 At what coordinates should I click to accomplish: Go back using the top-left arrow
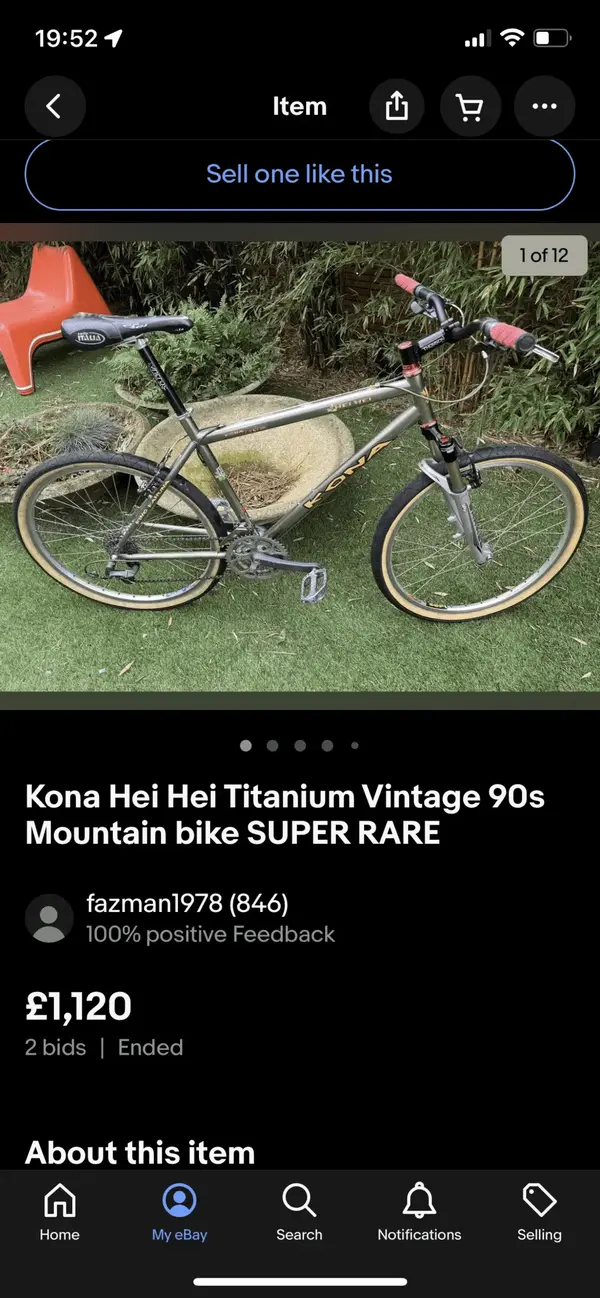55,107
